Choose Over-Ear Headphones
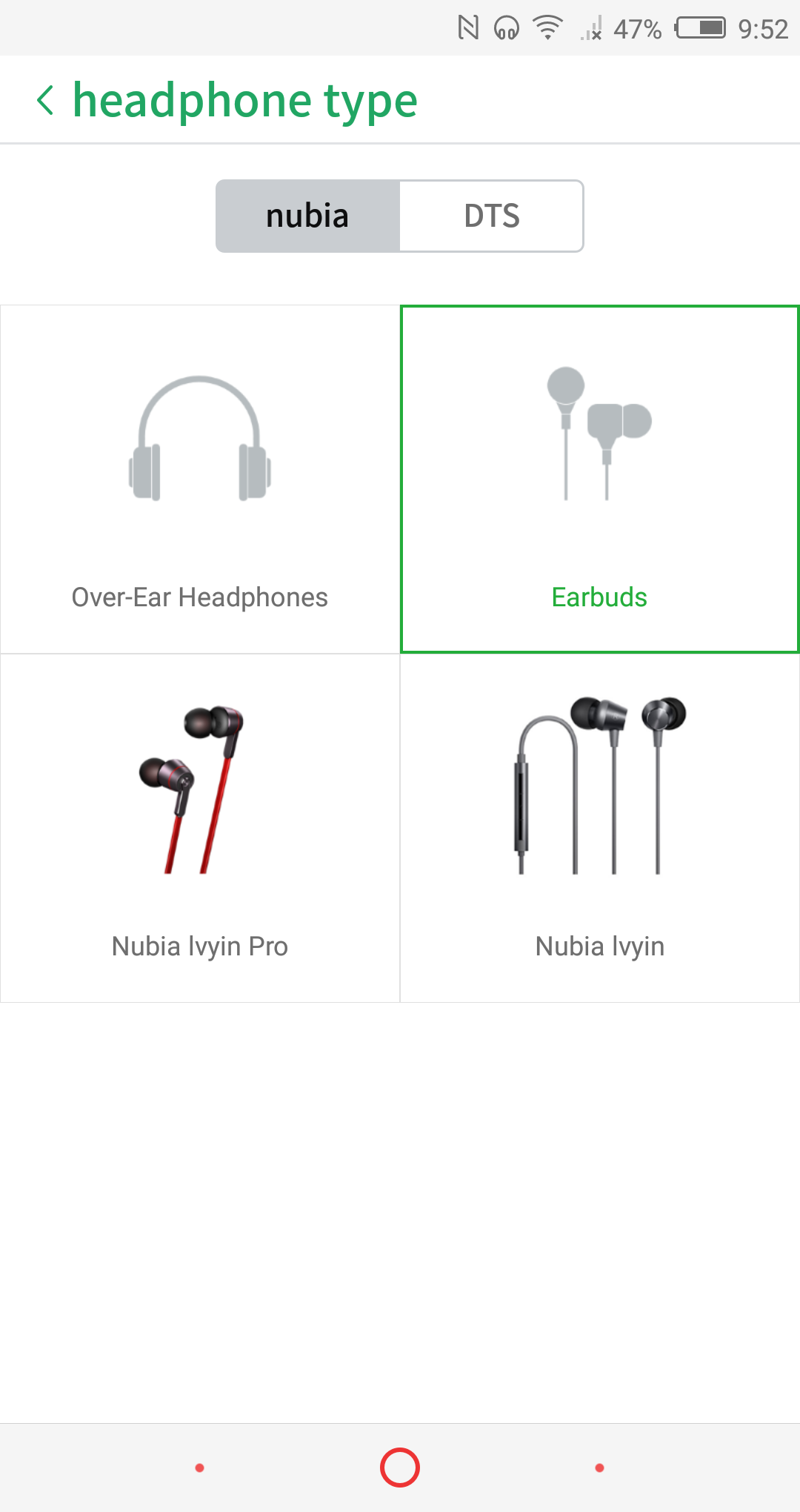800x1512 pixels. click(200, 479)
